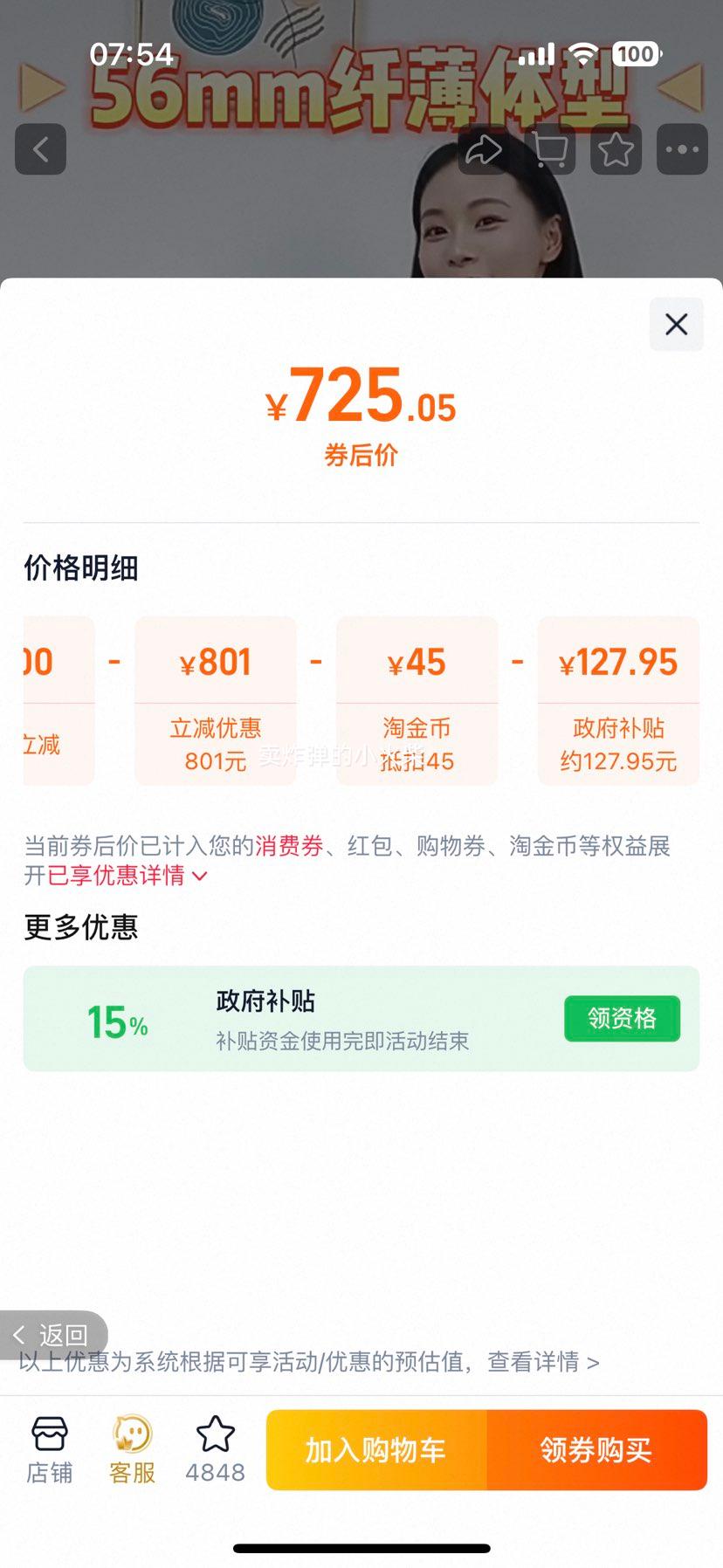Tap the 15% government subsidy banner
This screenshot has height=1568, width=723.
361,1019
